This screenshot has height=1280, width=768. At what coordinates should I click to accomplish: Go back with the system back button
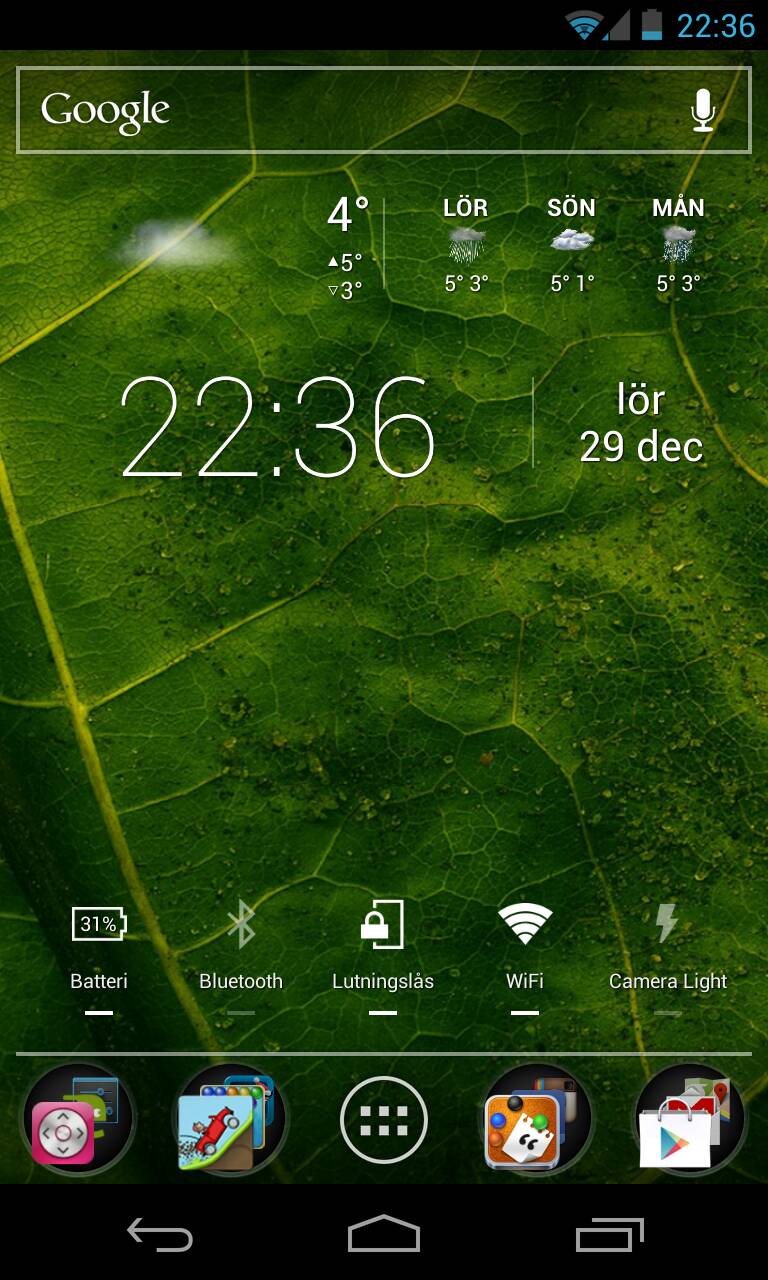160,1234
